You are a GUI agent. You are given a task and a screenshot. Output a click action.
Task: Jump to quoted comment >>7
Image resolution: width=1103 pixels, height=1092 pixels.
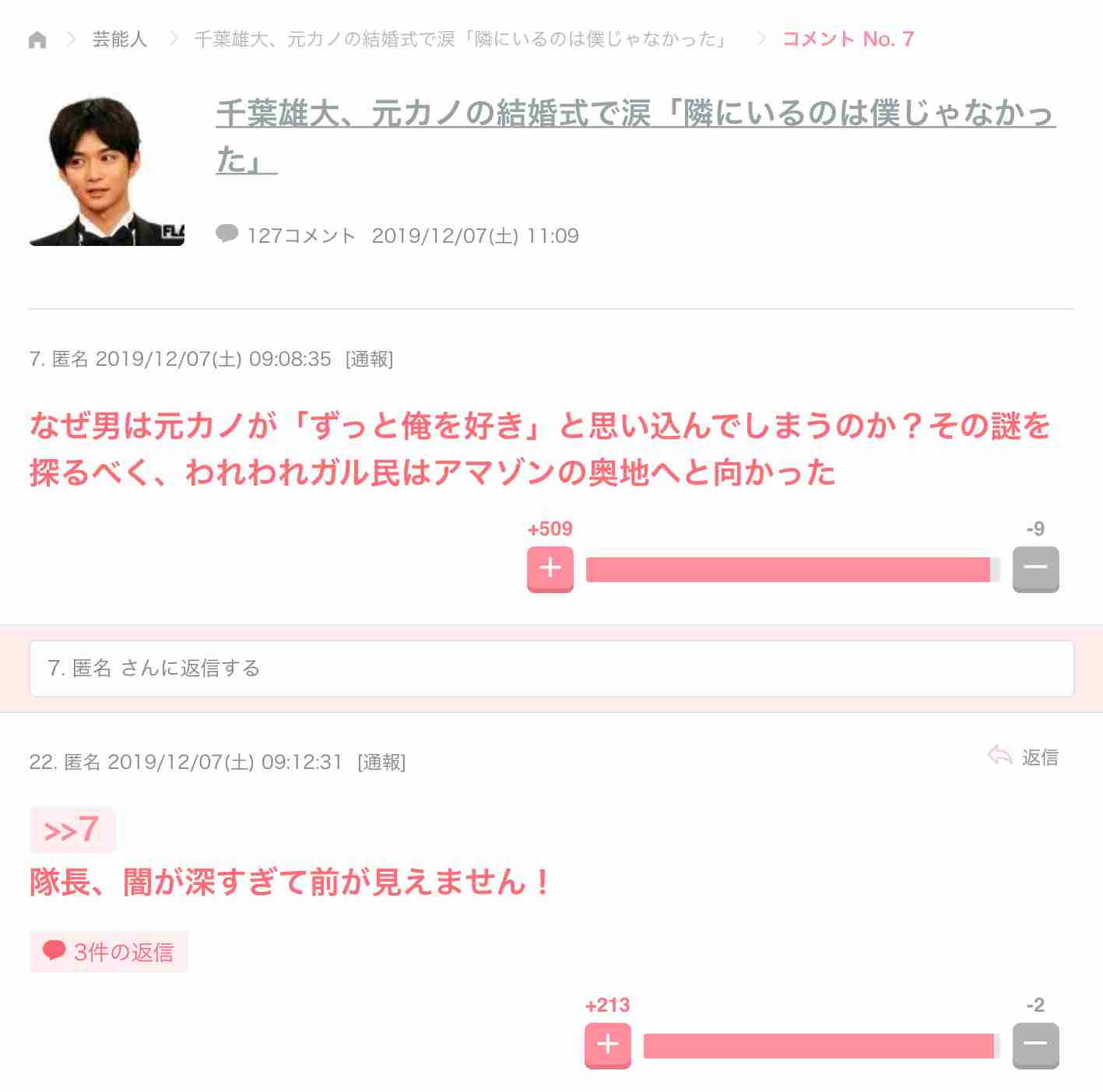[x=72, y=830]
